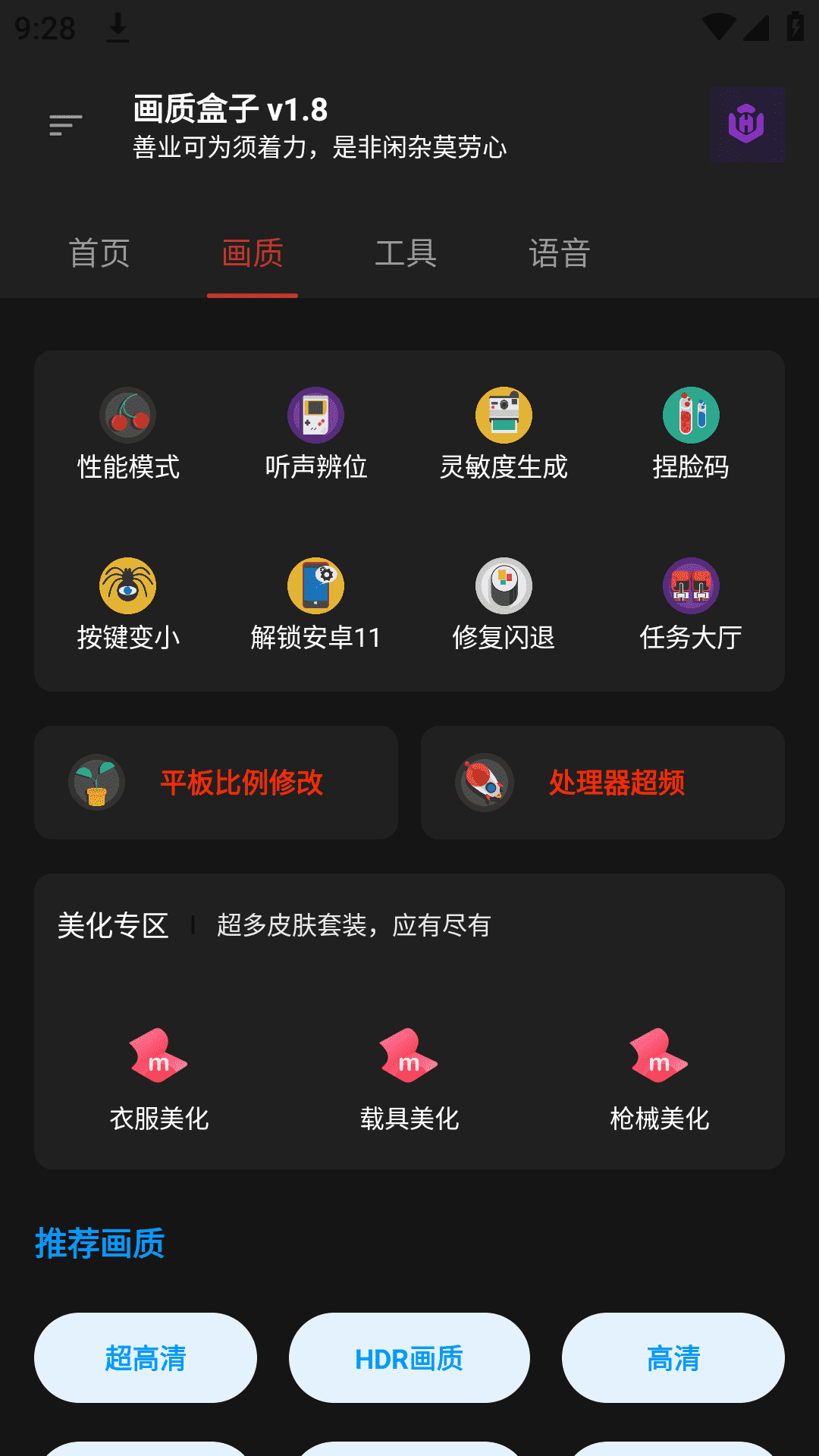Switch to the 首页 tab

pyautogui.click(x=99, y=253)
